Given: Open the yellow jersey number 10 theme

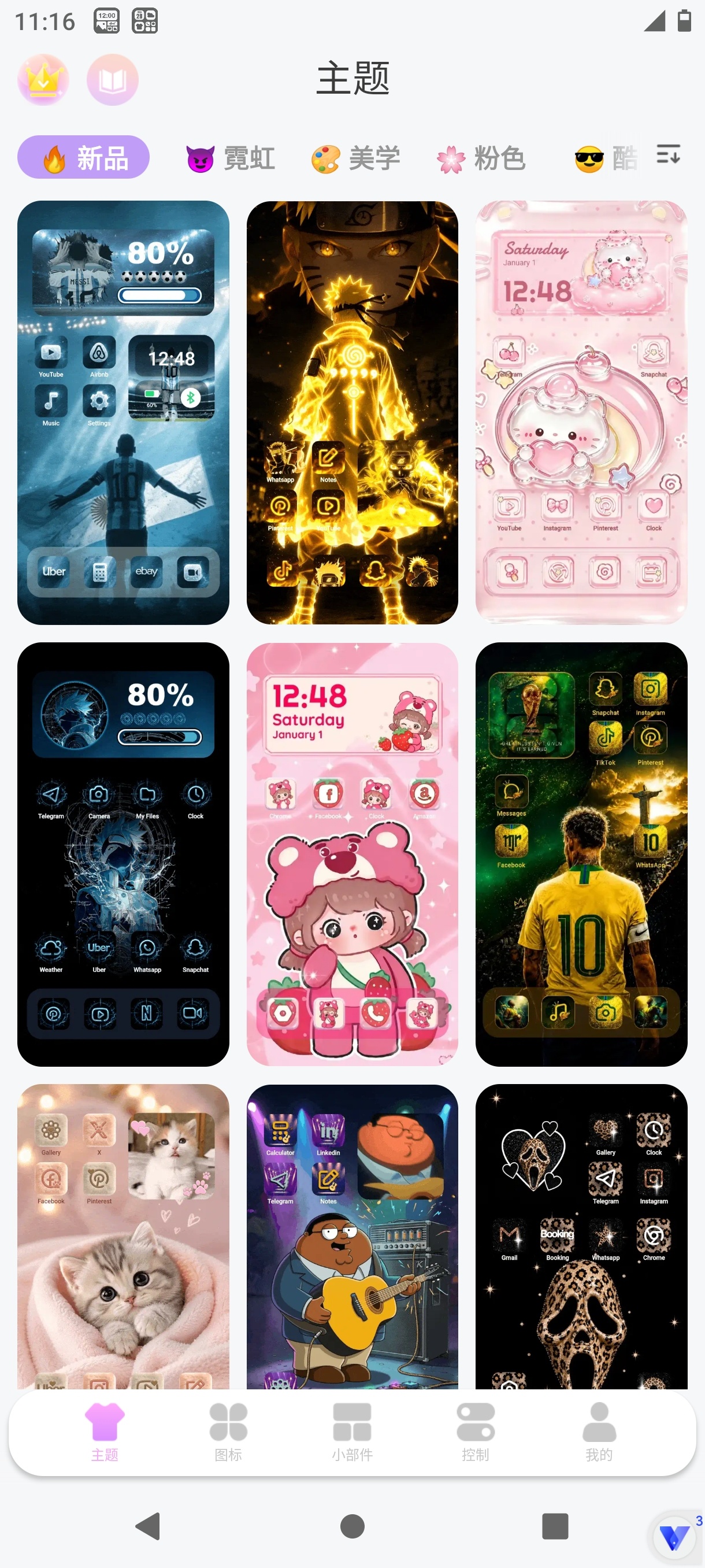Looking at the screenshot, I should (581, 854).
